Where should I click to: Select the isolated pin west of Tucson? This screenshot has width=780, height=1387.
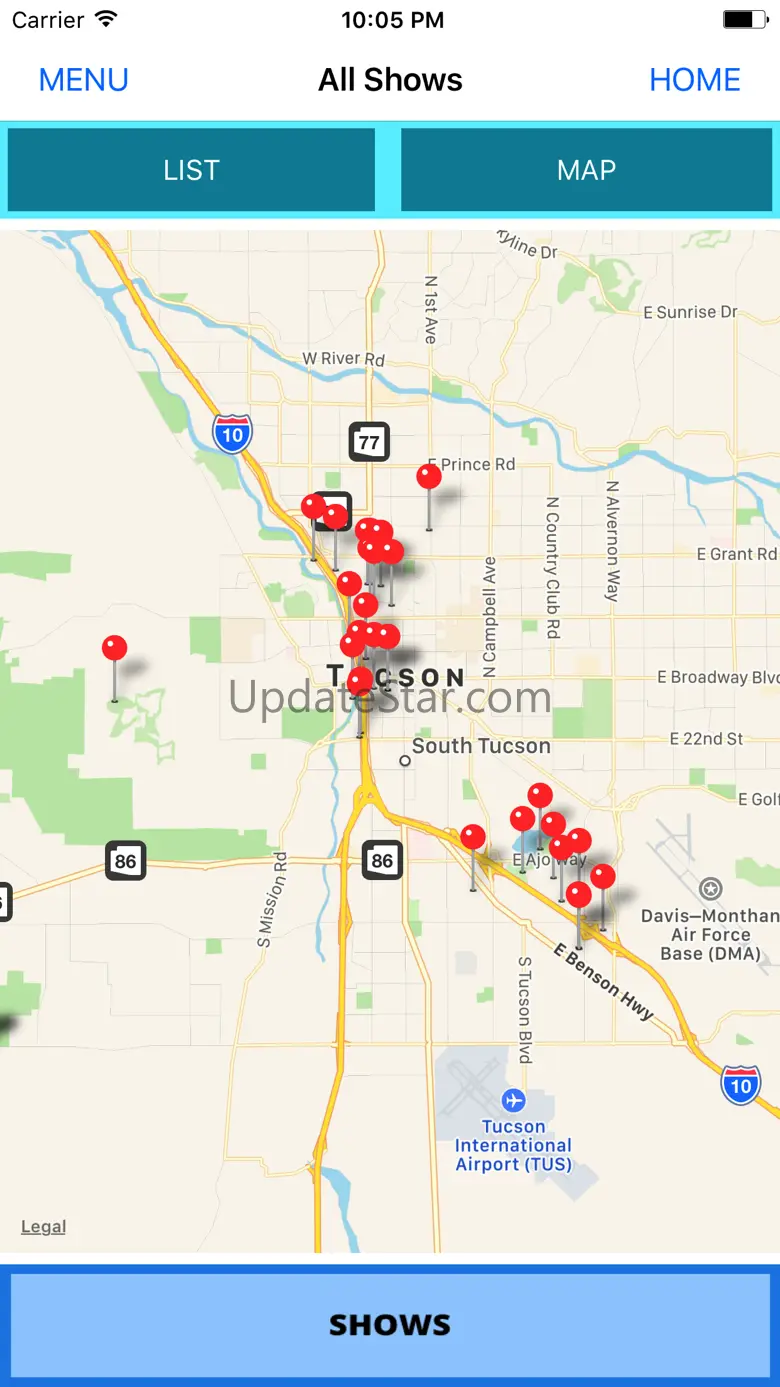[115, 649]
